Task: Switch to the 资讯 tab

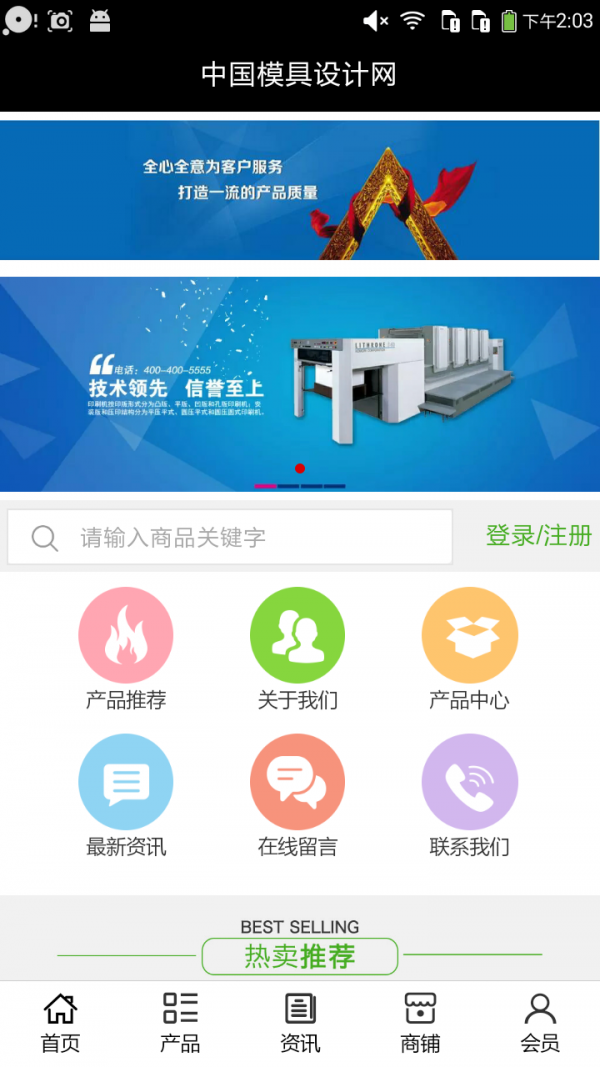Action: 300,1022
